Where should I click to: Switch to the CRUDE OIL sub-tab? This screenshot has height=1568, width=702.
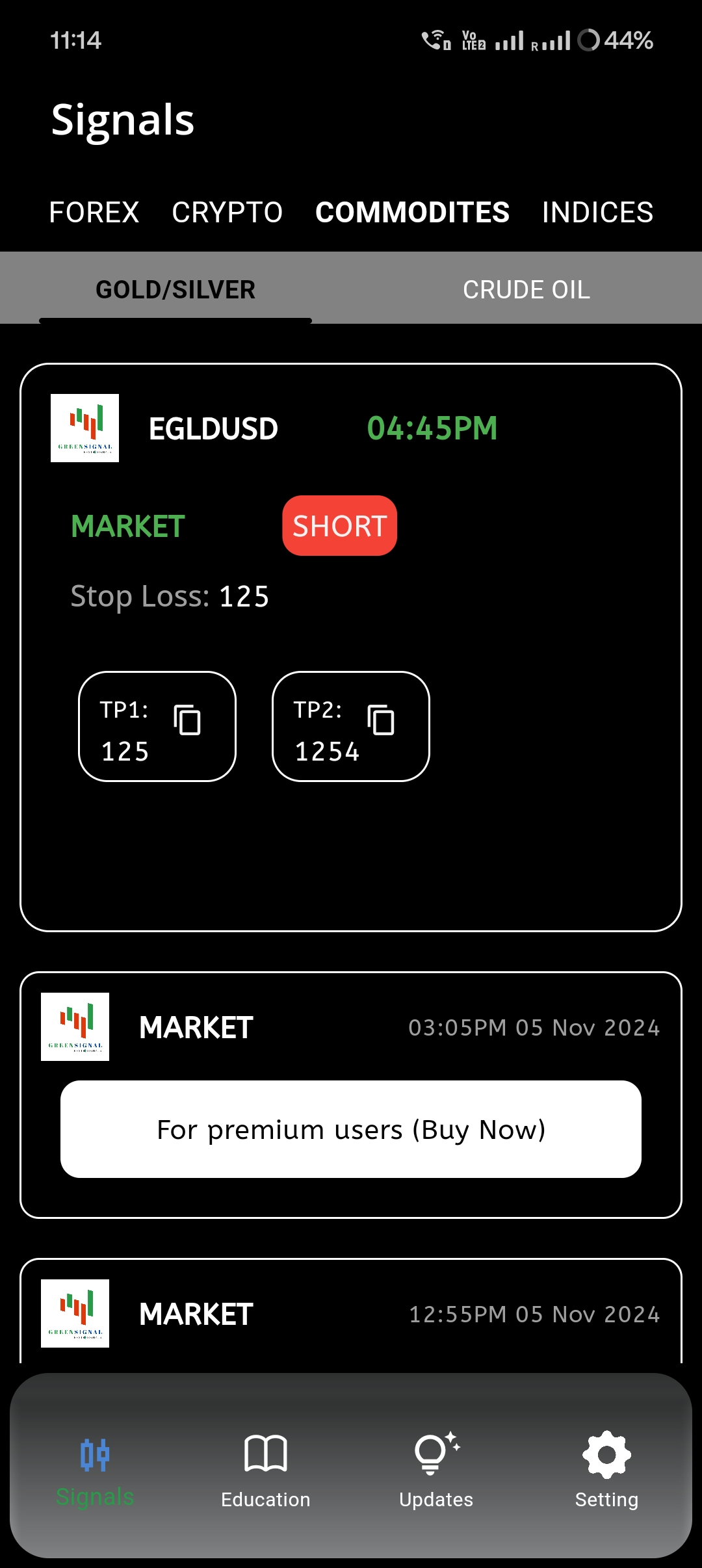[x=526, y=289]
